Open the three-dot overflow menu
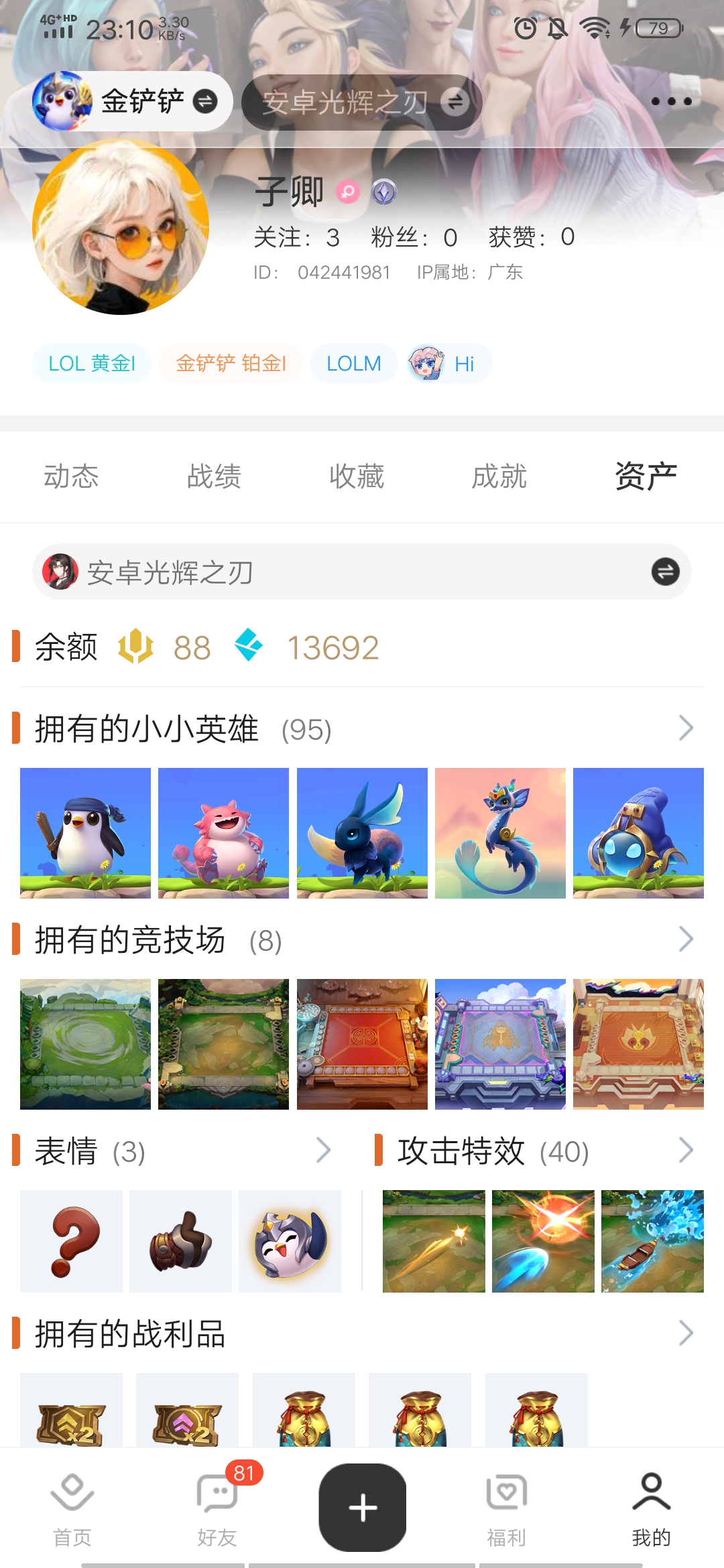The height and width of the screenshot is (1568, 724). pyautogui.click(x=671, y=102)
